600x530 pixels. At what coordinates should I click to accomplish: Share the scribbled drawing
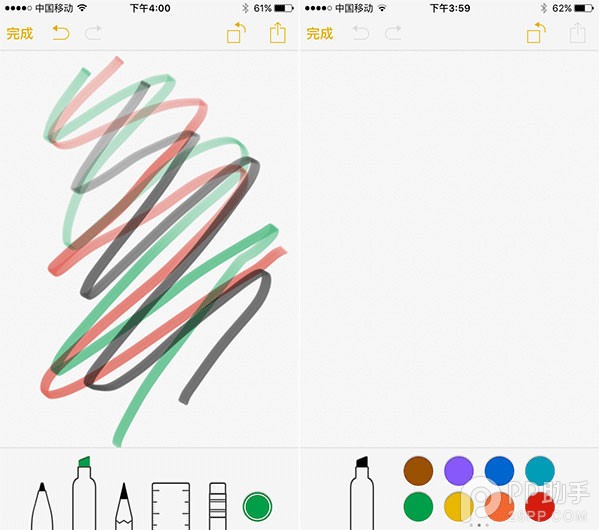[x=277, y=34]
